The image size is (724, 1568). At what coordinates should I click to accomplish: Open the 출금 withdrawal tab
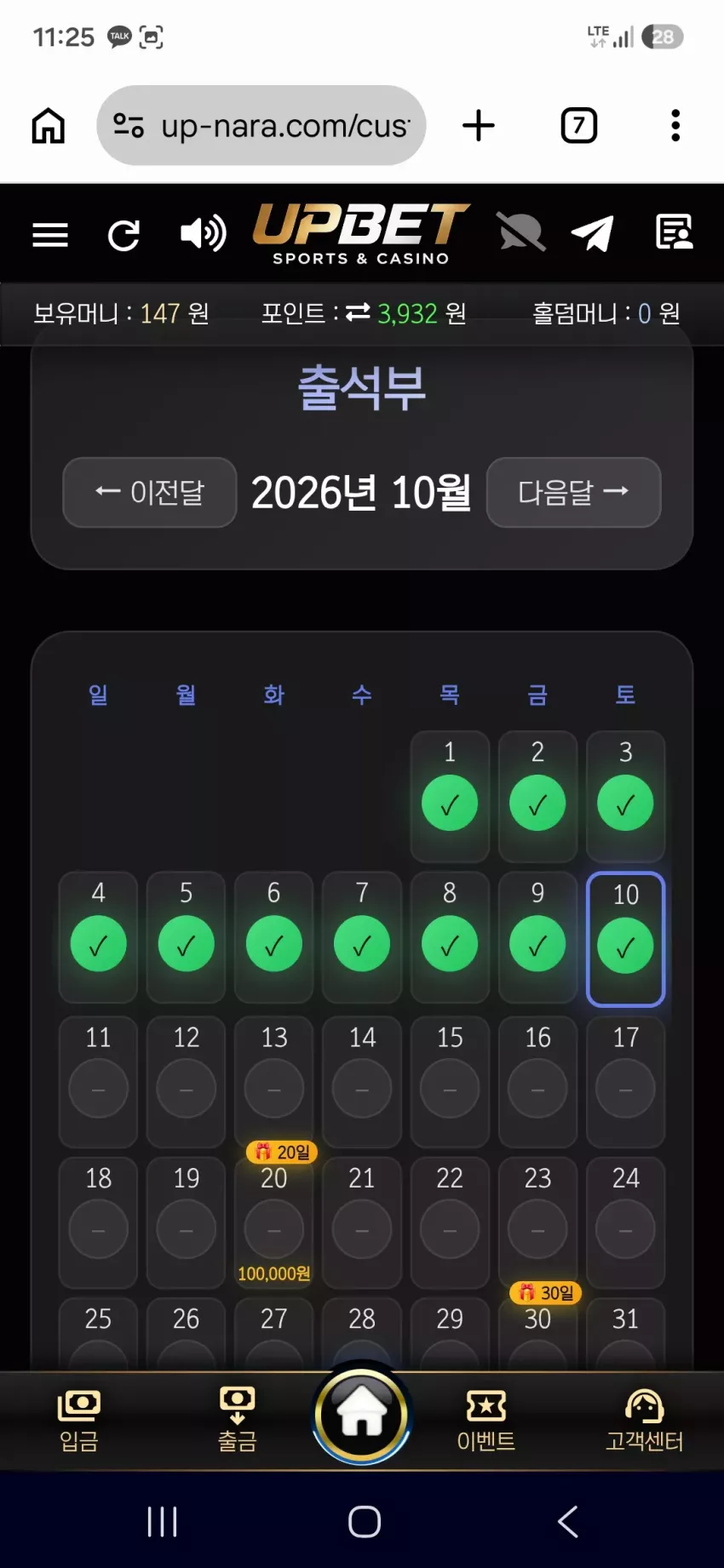237,1420
